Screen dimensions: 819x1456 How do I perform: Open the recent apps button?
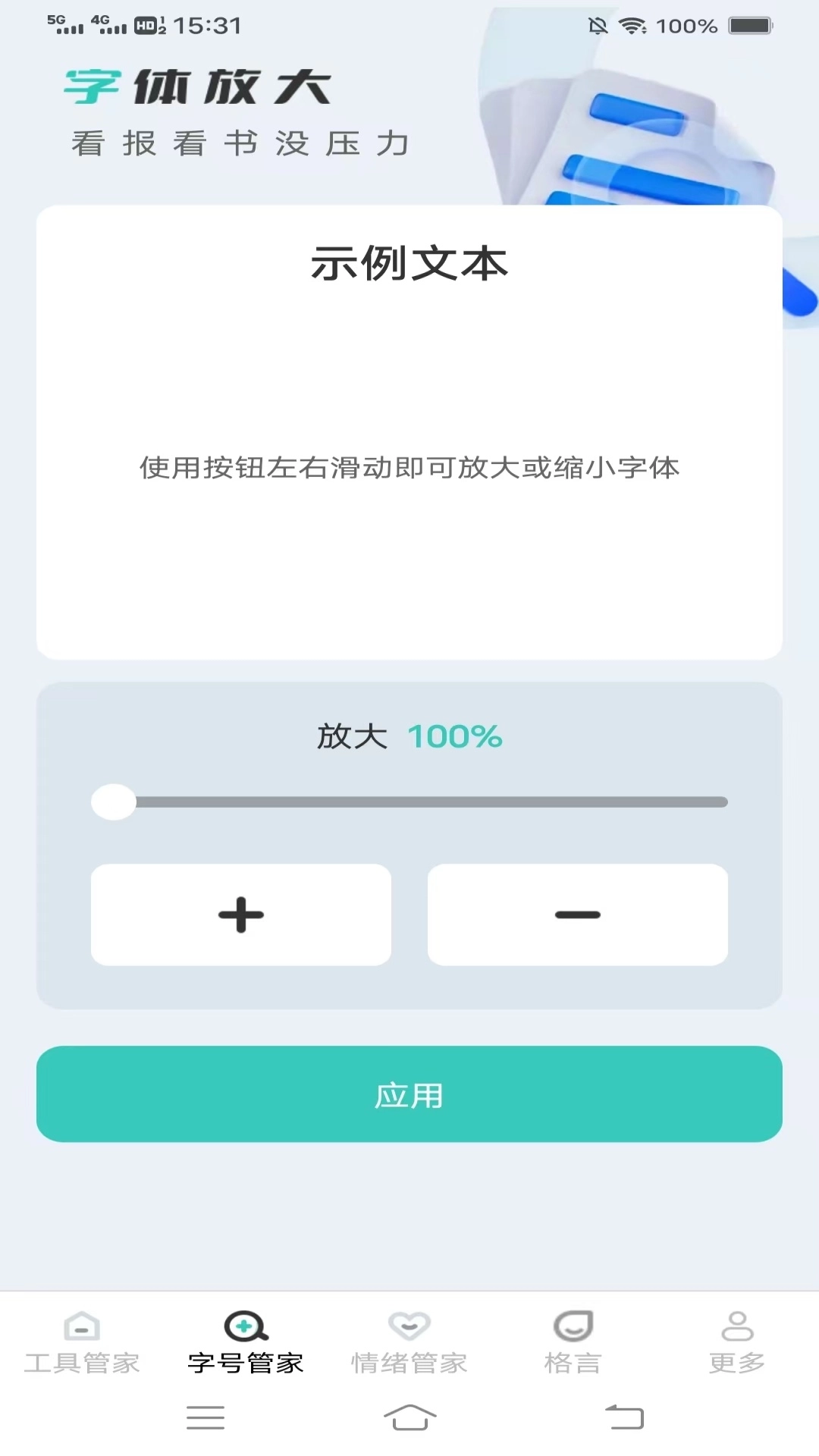205,1417
